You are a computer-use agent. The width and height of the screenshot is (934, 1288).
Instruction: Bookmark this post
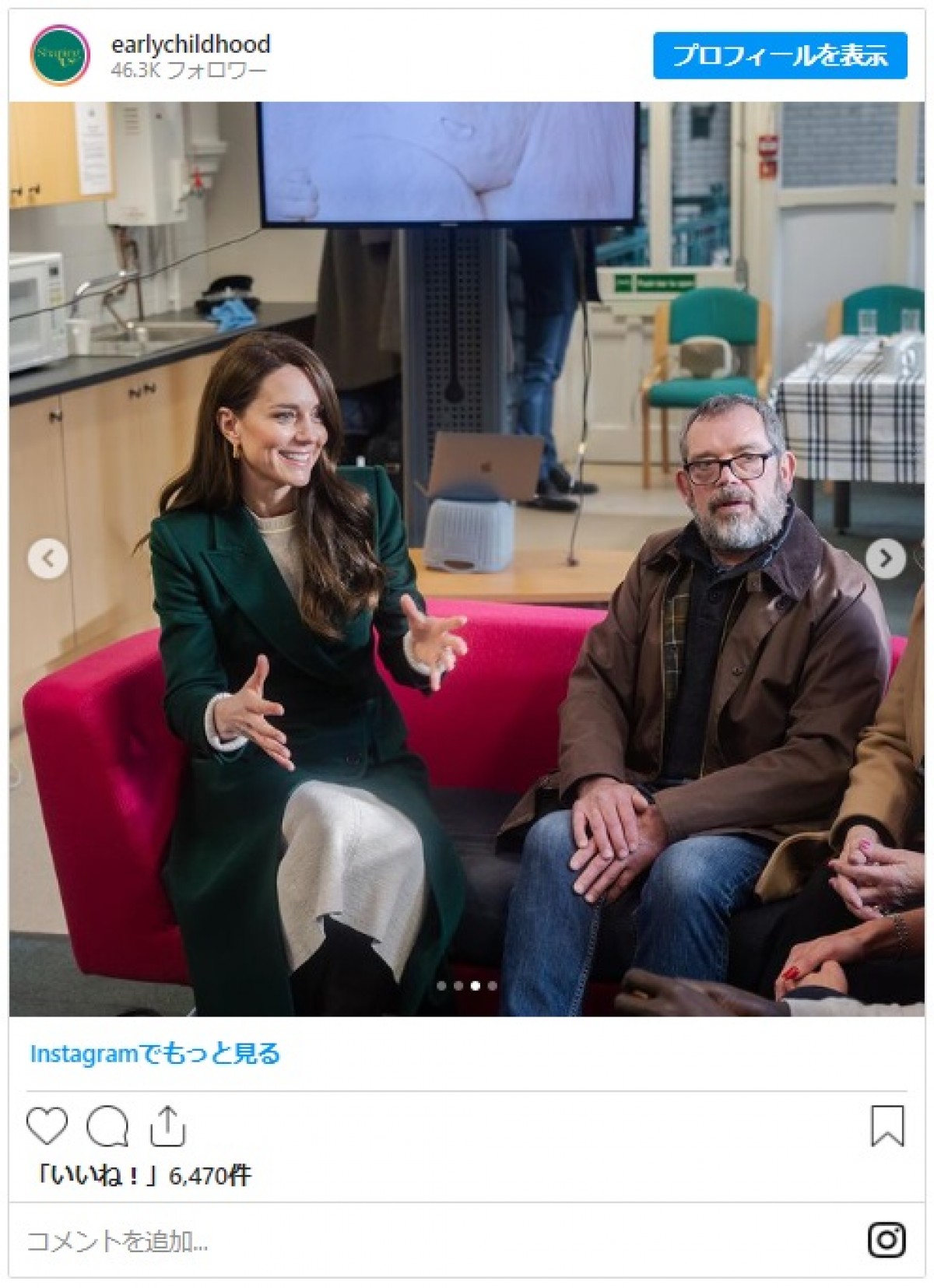tap(887, 1125)
